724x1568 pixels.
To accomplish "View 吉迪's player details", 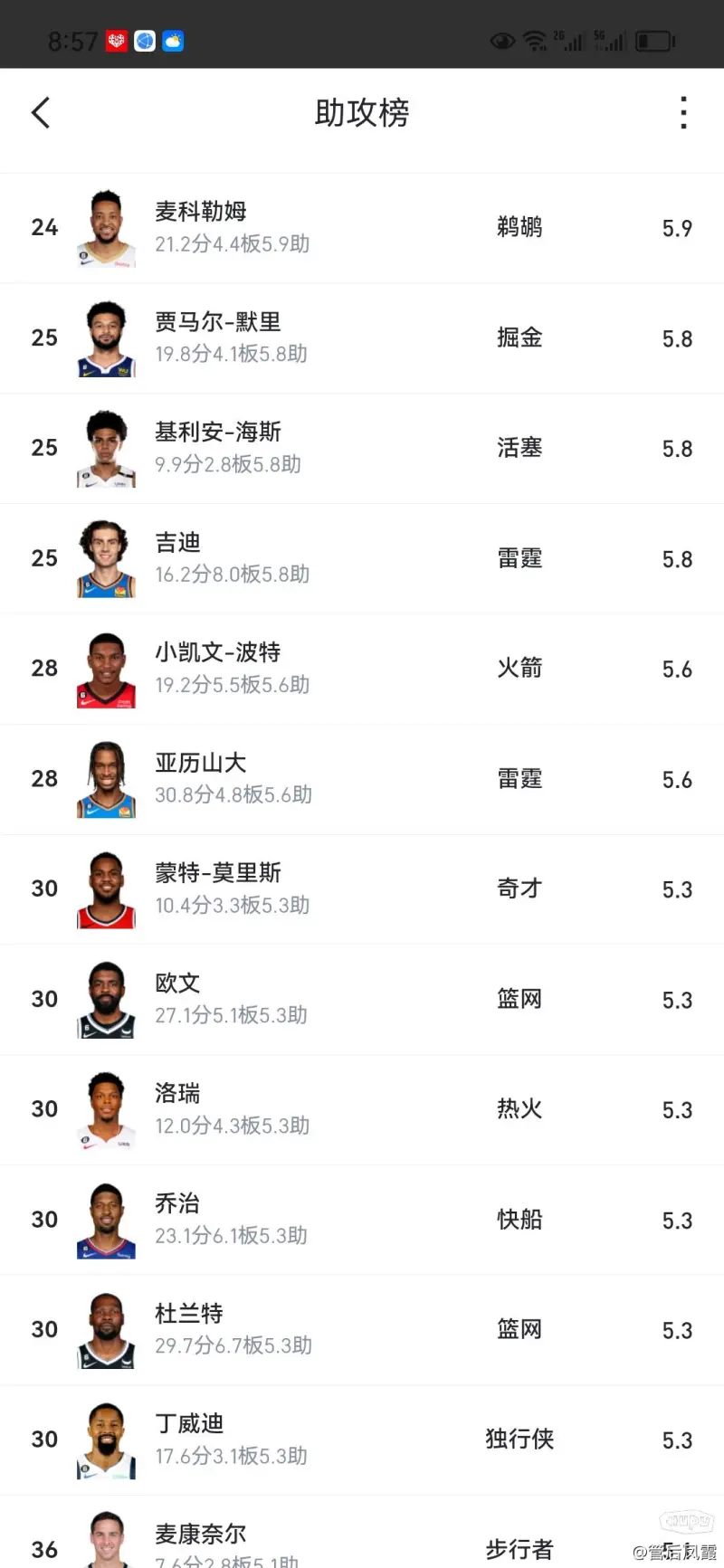I will (x=362, y=559).
